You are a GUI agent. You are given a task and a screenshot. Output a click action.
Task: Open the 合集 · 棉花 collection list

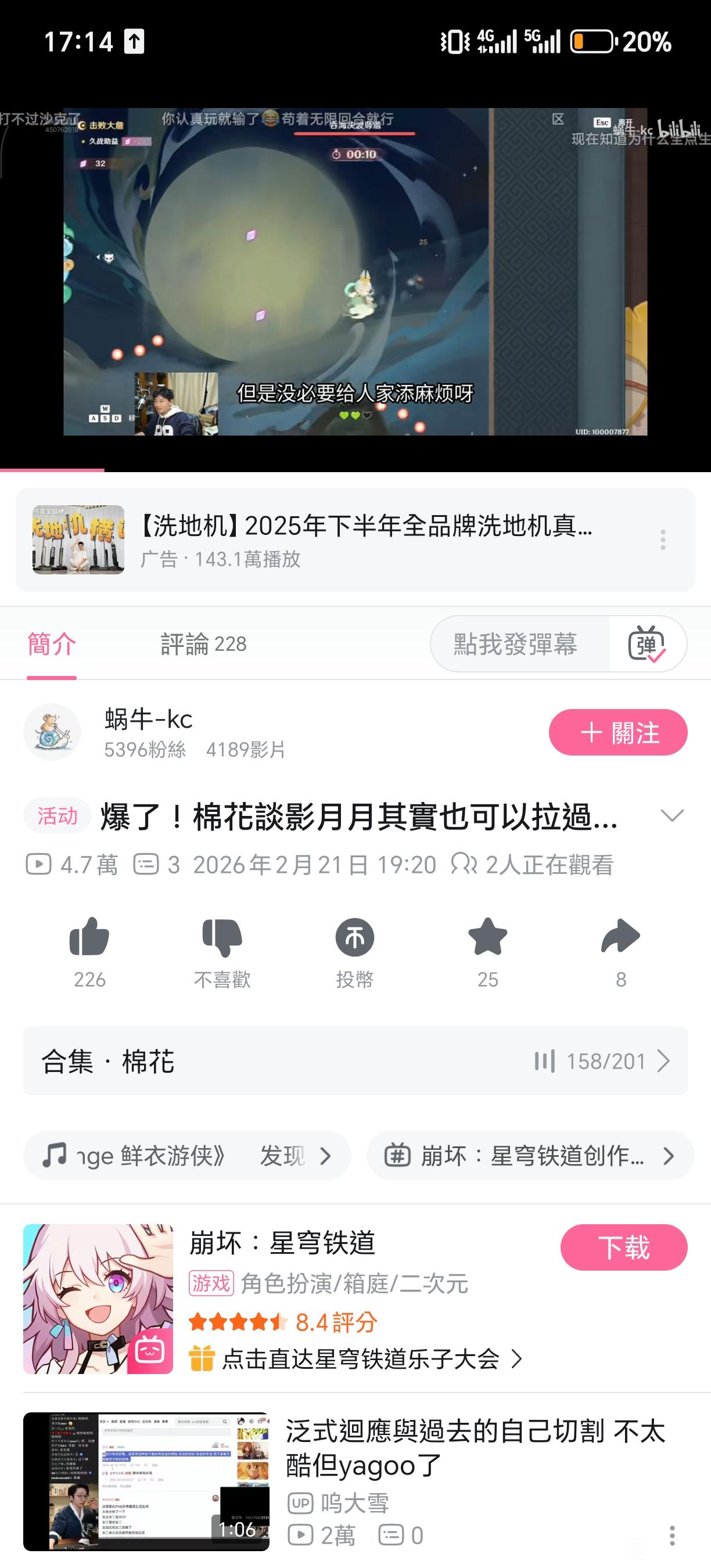point(355,1061)
